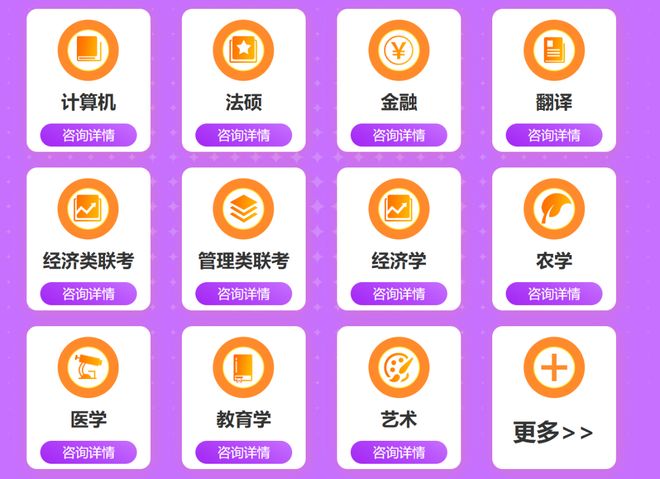Open 咨询详情 for 教育学
660x479 pixels.
(243, 452)
